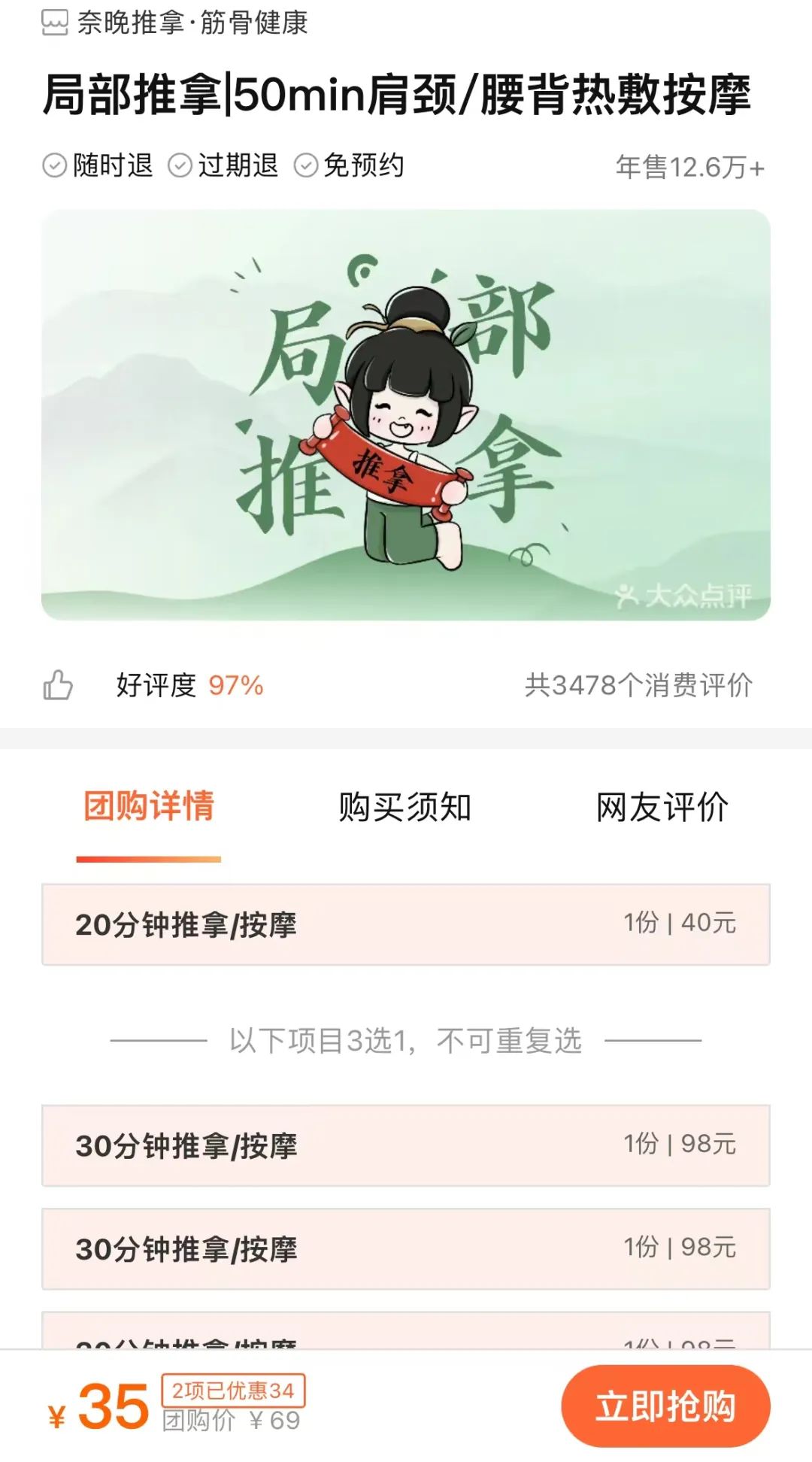Open the 奈晚推拿·筋骨健康 shop page

[x=175, y=23]
